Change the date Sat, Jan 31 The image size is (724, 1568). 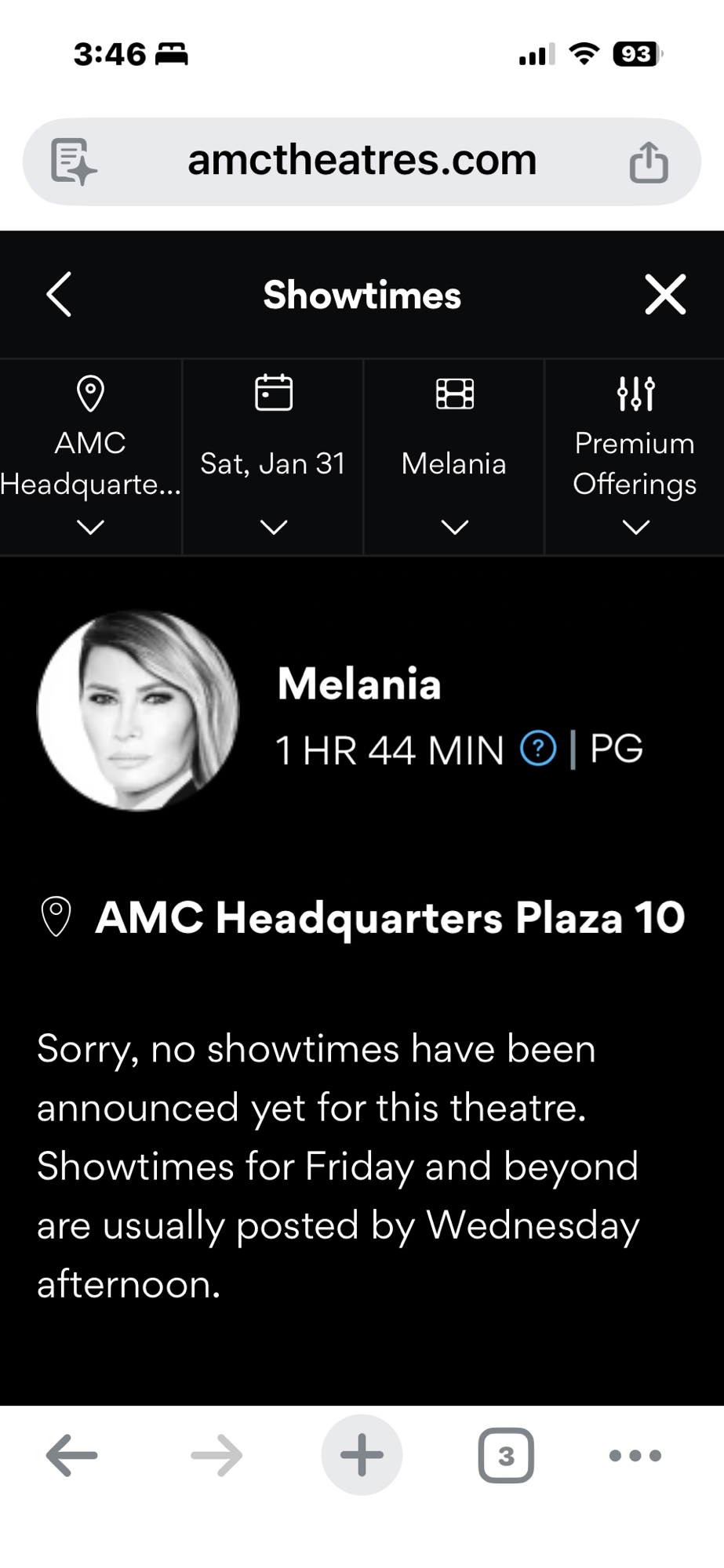272,459
